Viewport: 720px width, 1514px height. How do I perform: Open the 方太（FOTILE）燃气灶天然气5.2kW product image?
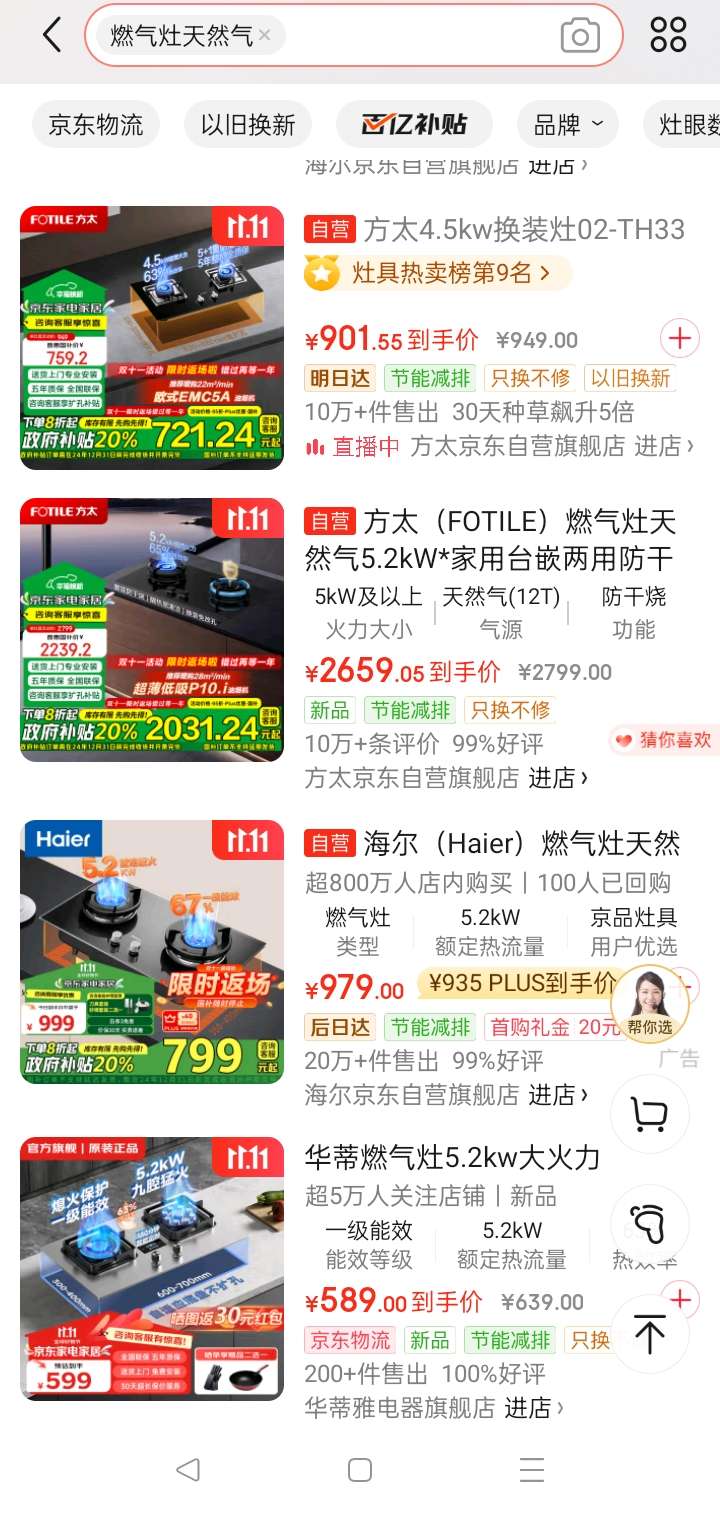tap(152, 630)
